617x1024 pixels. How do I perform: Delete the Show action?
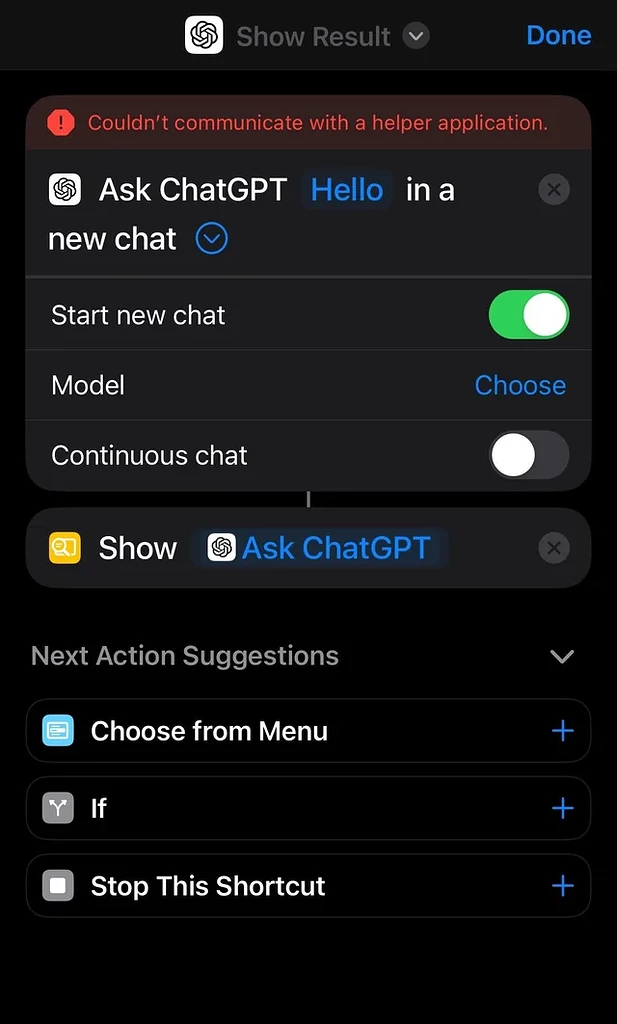pyautogui.click(x=554, y=548)
